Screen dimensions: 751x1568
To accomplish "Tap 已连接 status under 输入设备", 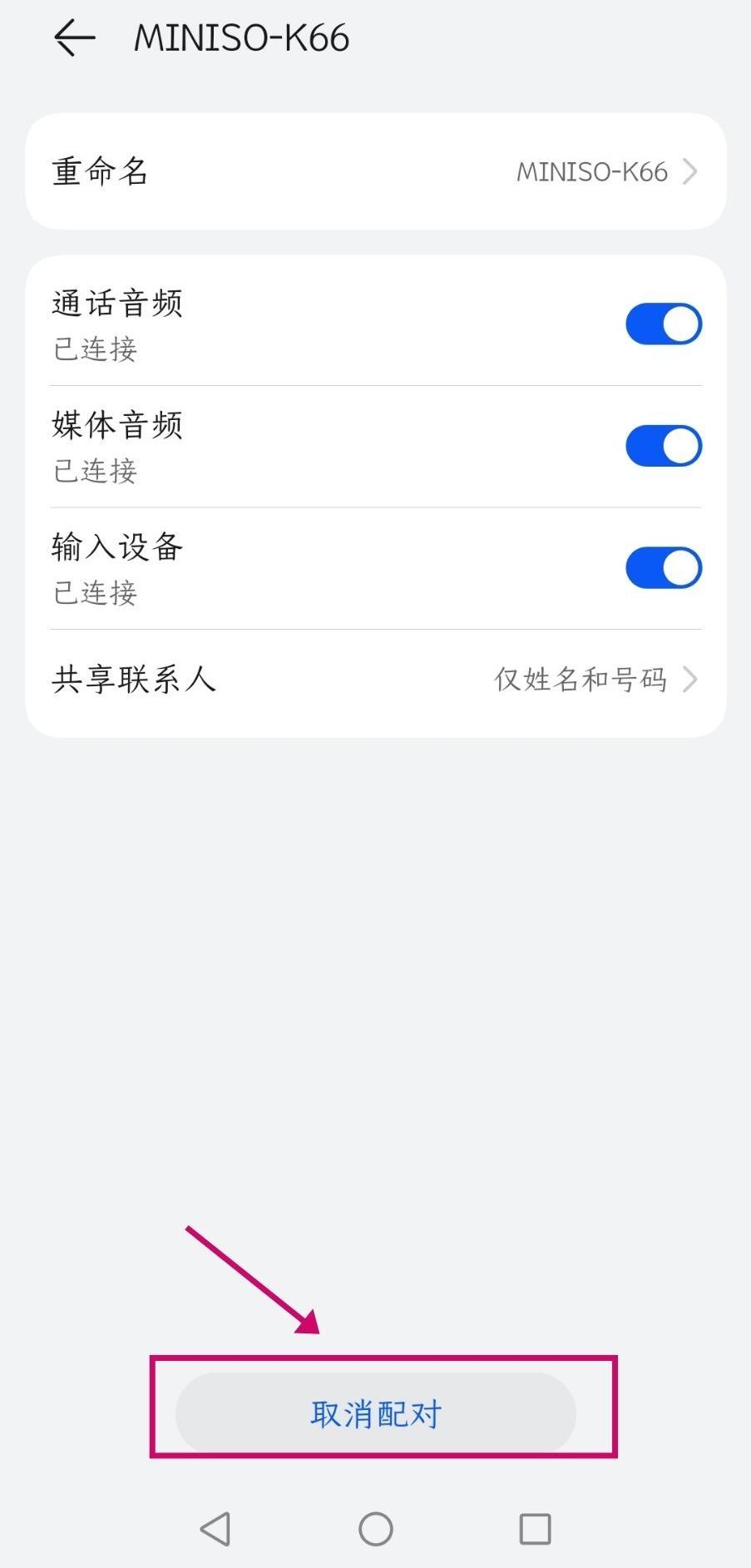I will coord(92,593).
